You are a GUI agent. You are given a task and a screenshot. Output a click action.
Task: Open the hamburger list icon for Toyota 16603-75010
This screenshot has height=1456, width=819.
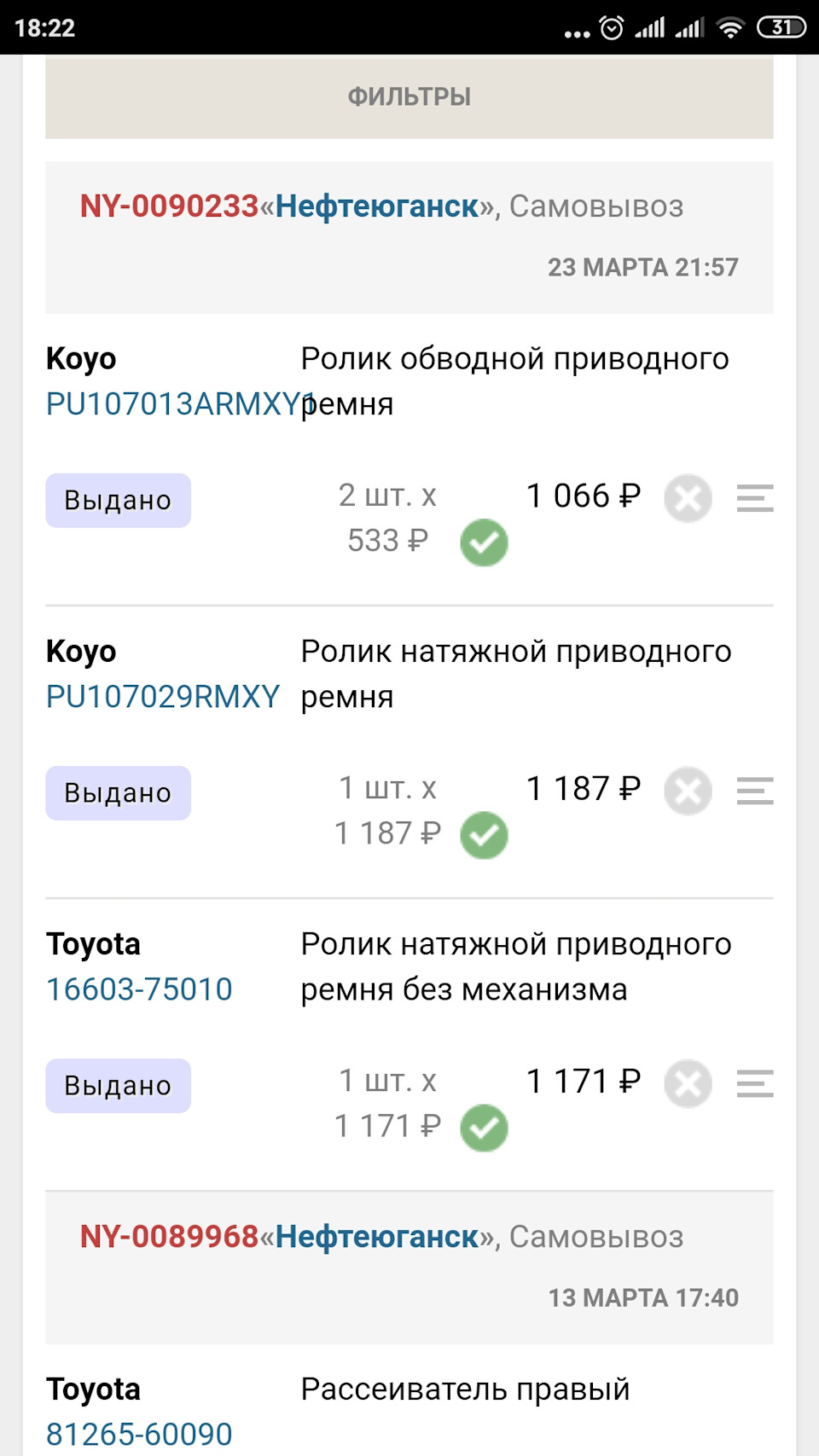coord(754,1083)
